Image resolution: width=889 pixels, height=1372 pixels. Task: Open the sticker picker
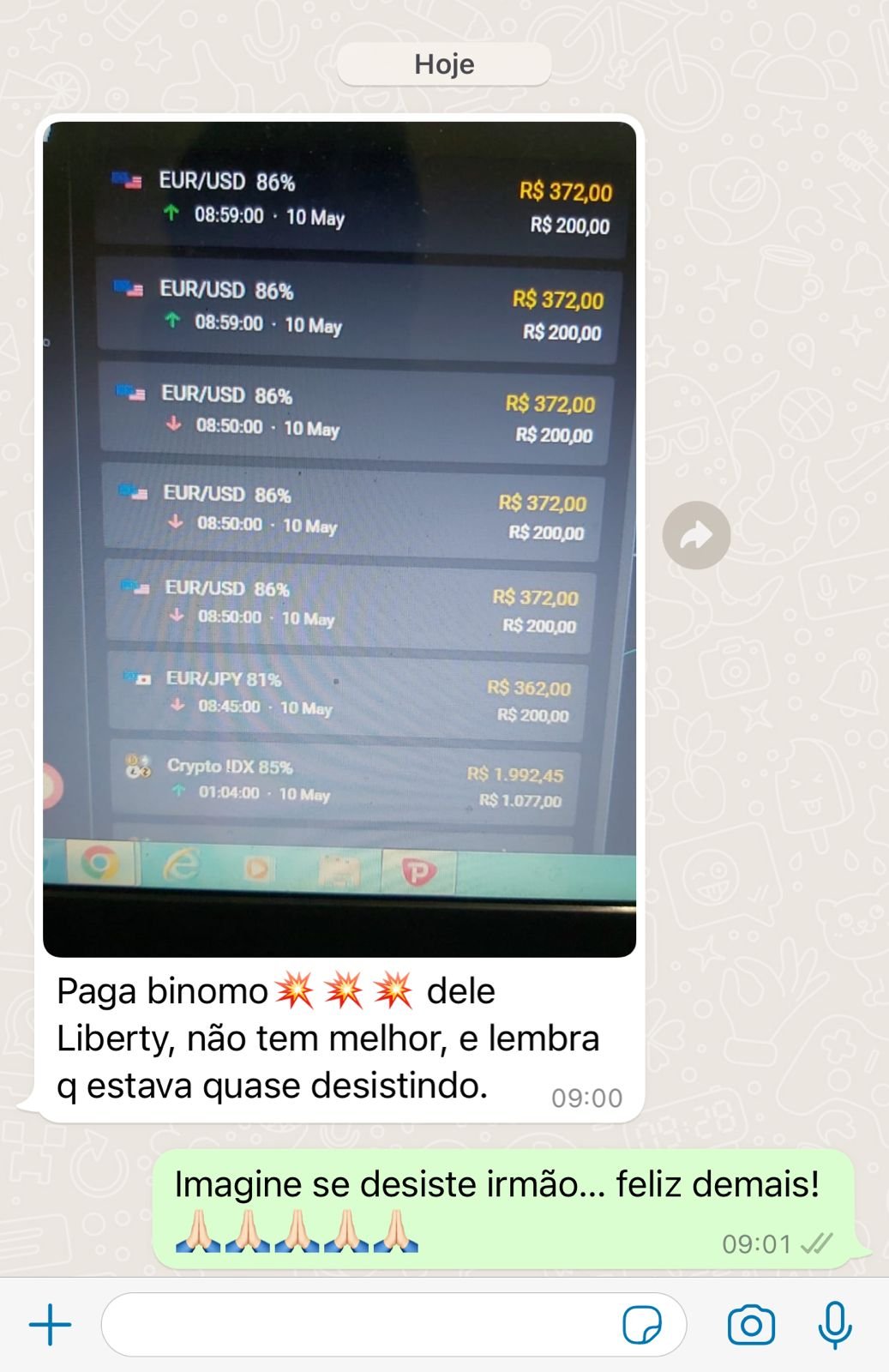(642, 1325)
